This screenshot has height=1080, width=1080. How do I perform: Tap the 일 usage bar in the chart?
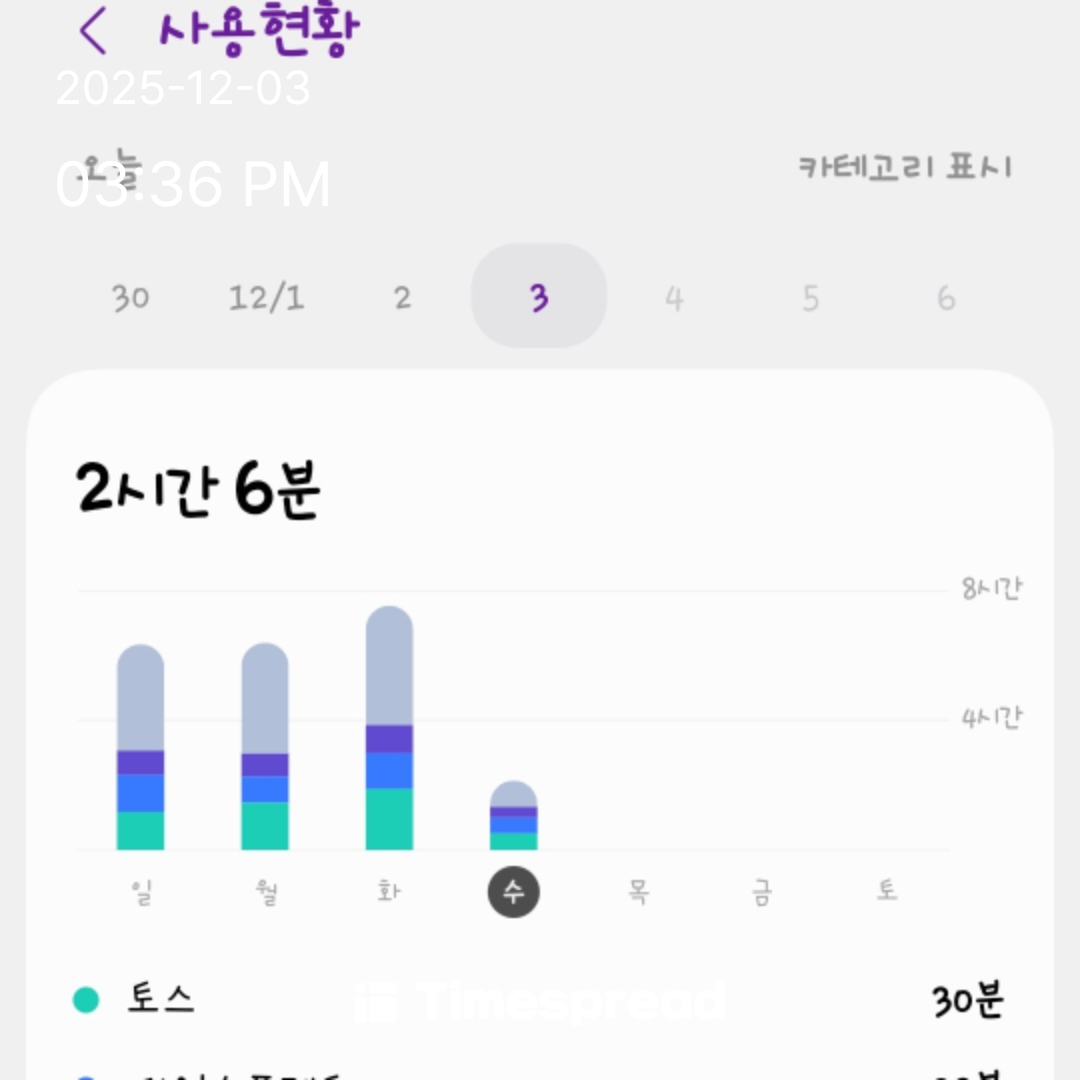pos(141,748)
